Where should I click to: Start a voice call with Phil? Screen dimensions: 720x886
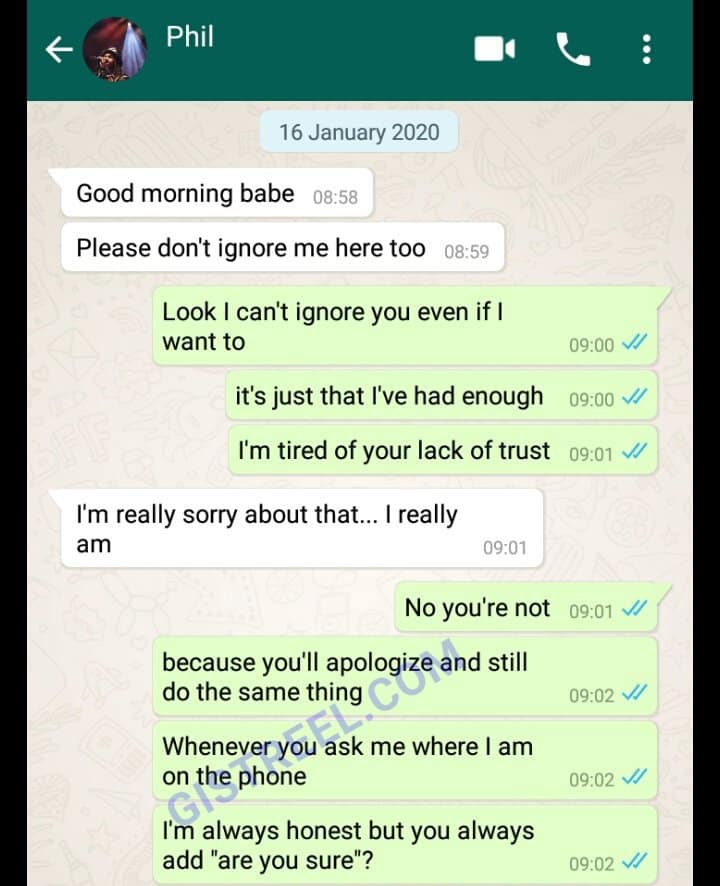click(x=573, y=49)
